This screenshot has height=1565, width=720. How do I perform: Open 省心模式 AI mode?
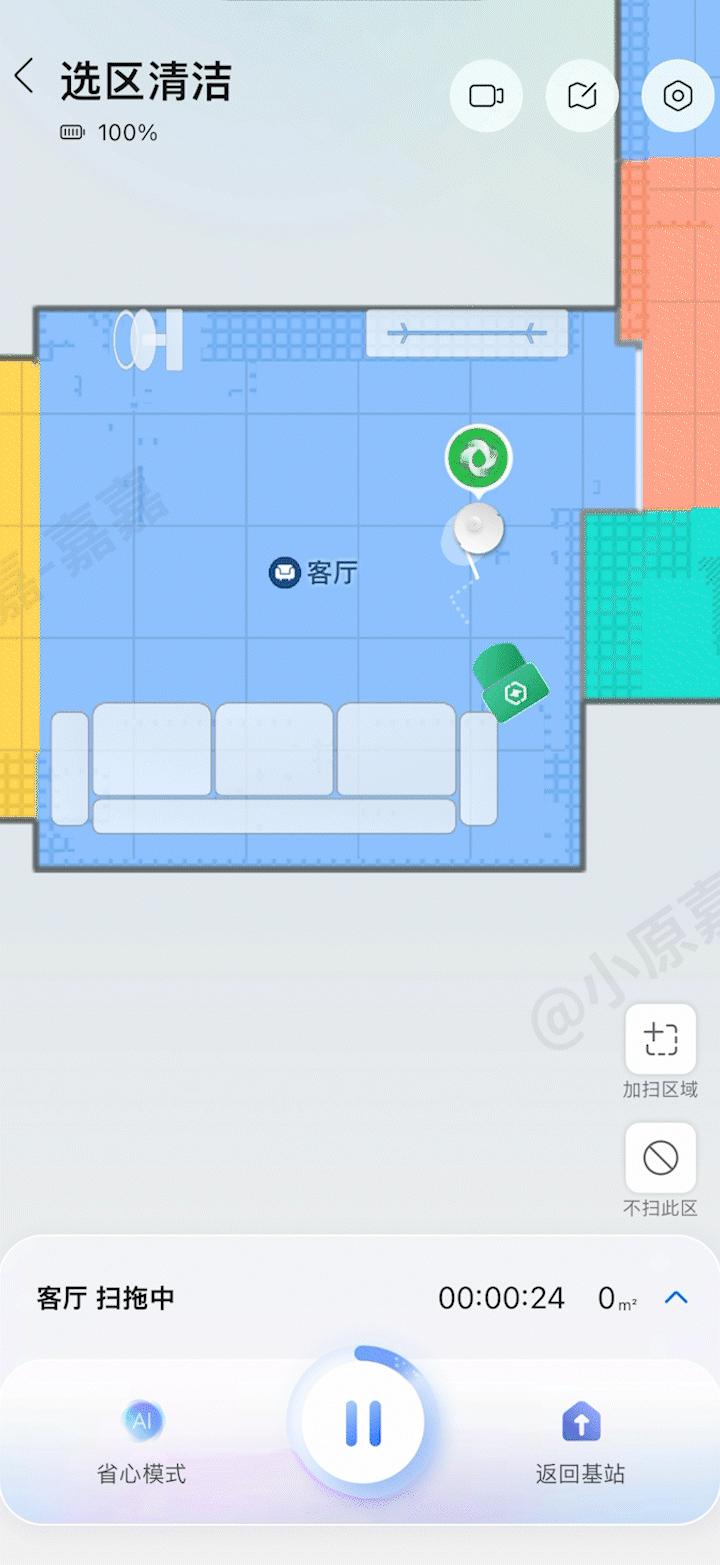click(141, 1443)
